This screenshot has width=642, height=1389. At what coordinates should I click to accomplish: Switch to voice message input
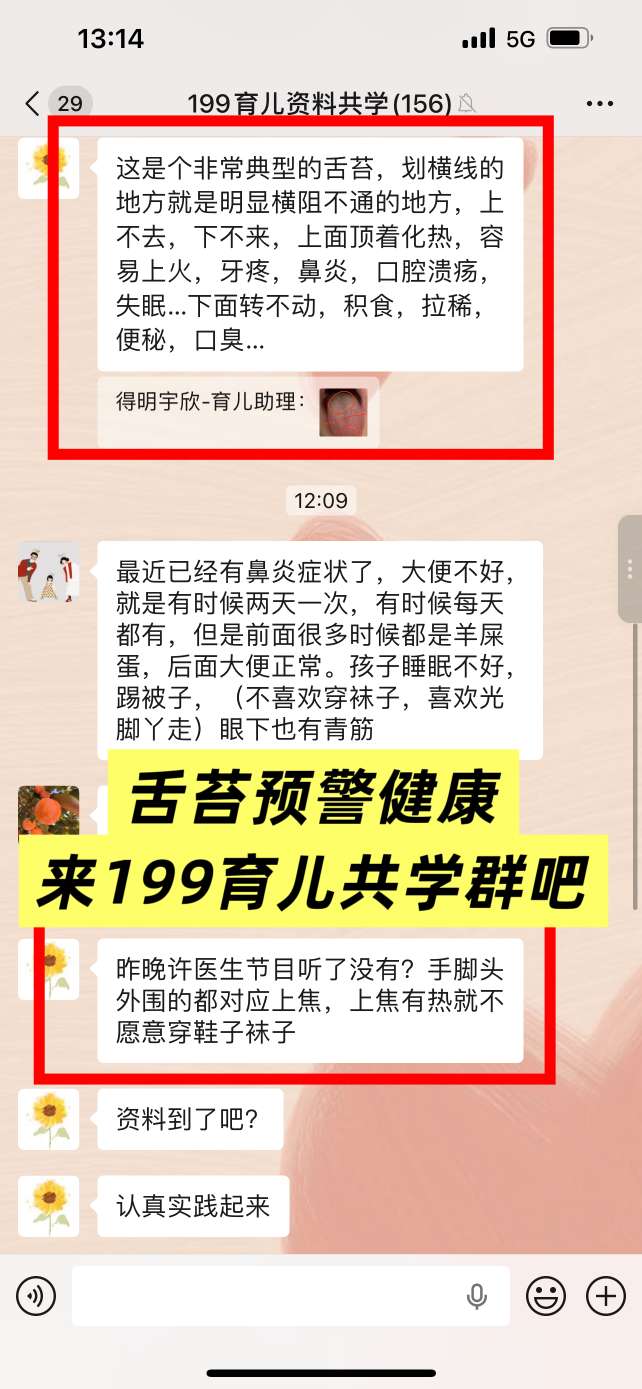click(x=36, y=1297)
